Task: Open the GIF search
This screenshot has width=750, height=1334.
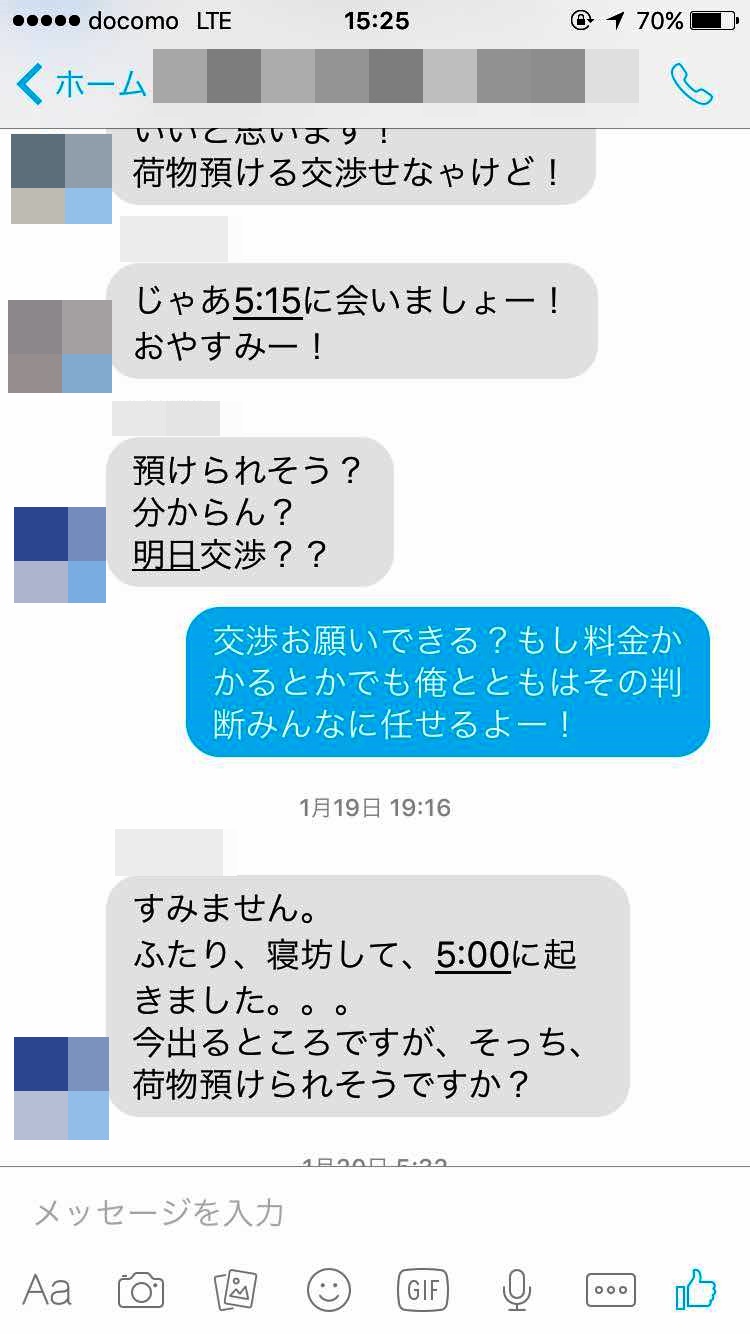Action: (423, 1290)
